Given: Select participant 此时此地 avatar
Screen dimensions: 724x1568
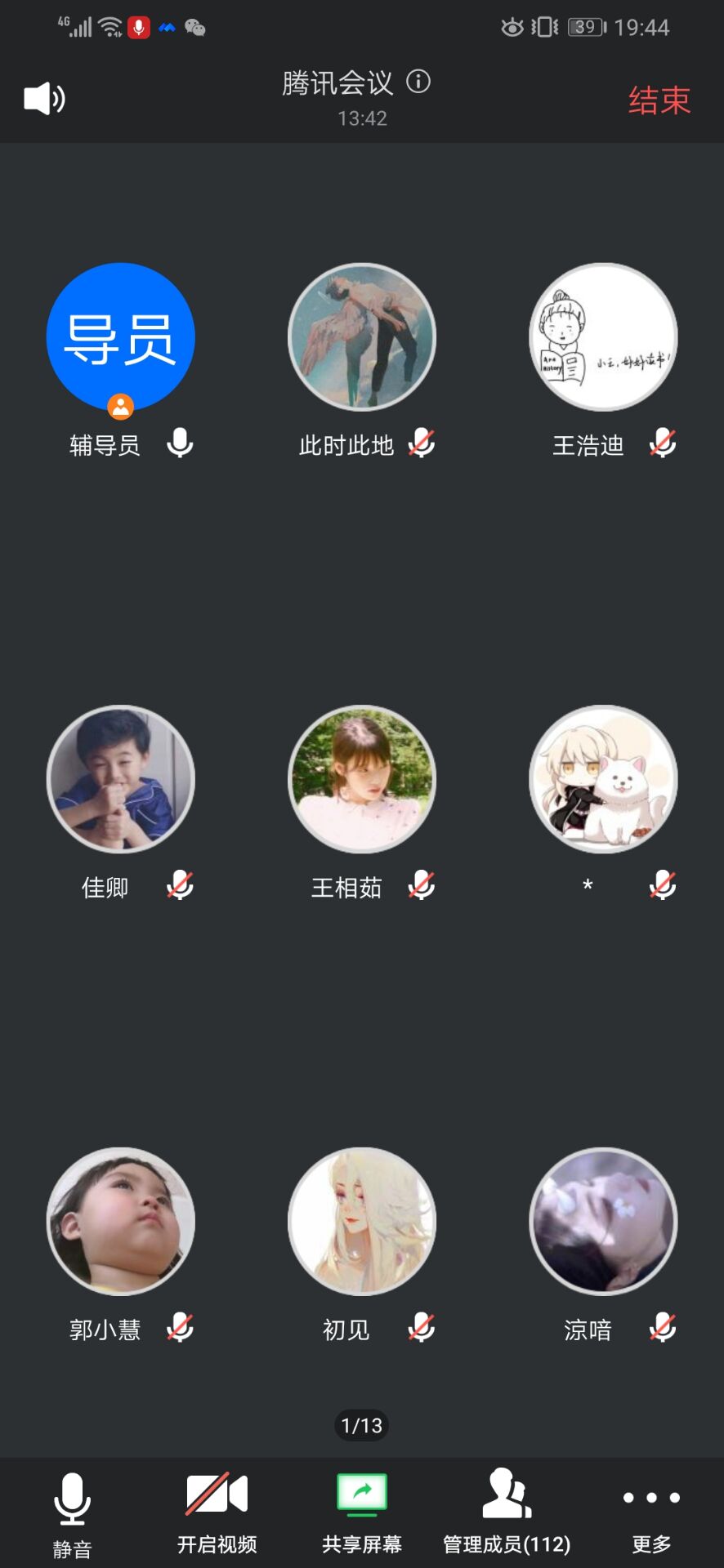Looking at the screenshot, I should [362, 336].
